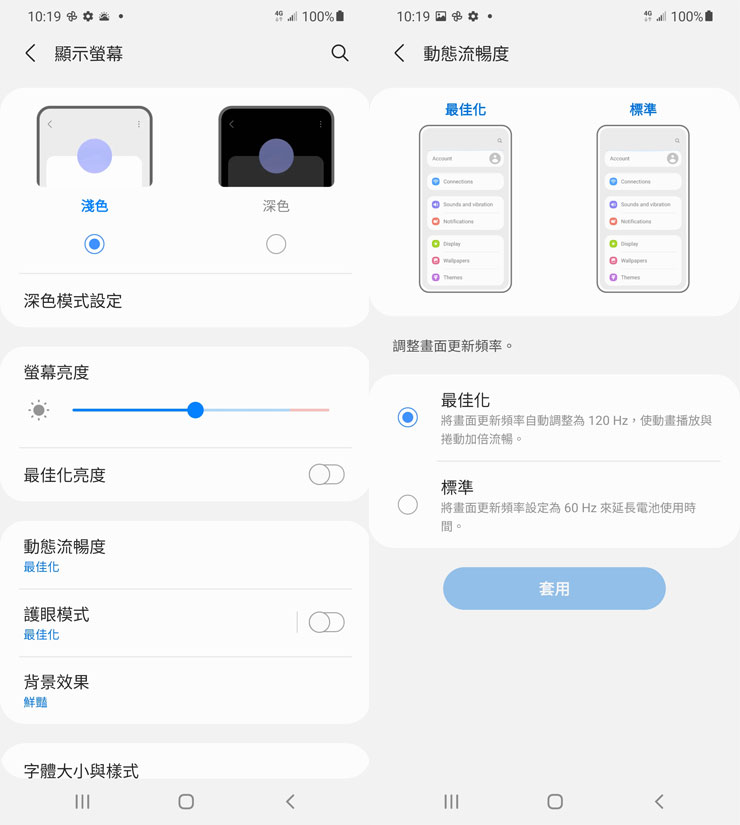The width and height of the screenshot is (740, 825).
Task: Tap back arrow on the 動態流暢度 screen
Action: pyautogui.click(x=397, y=54)
